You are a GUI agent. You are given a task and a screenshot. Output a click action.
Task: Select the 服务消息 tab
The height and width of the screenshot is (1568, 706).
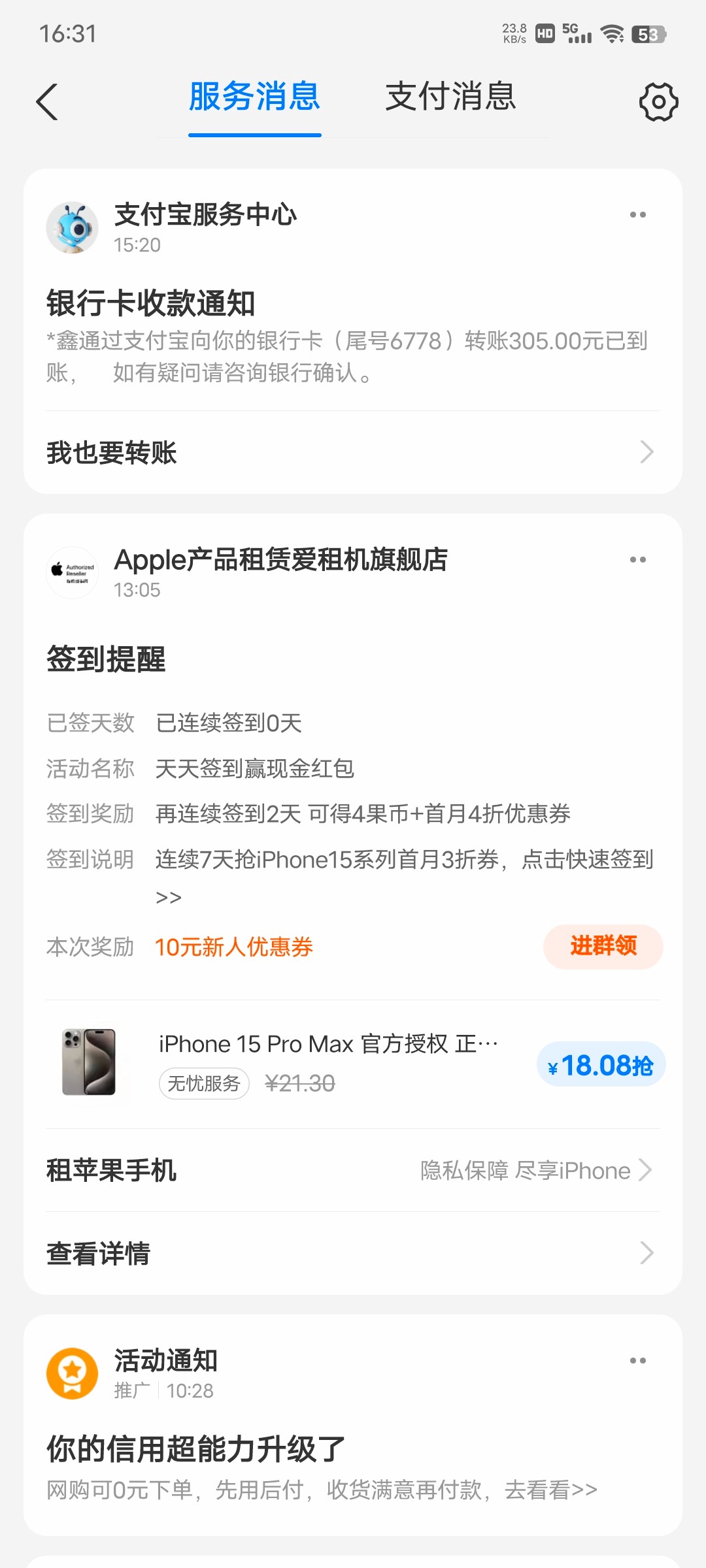coord(254,97)
